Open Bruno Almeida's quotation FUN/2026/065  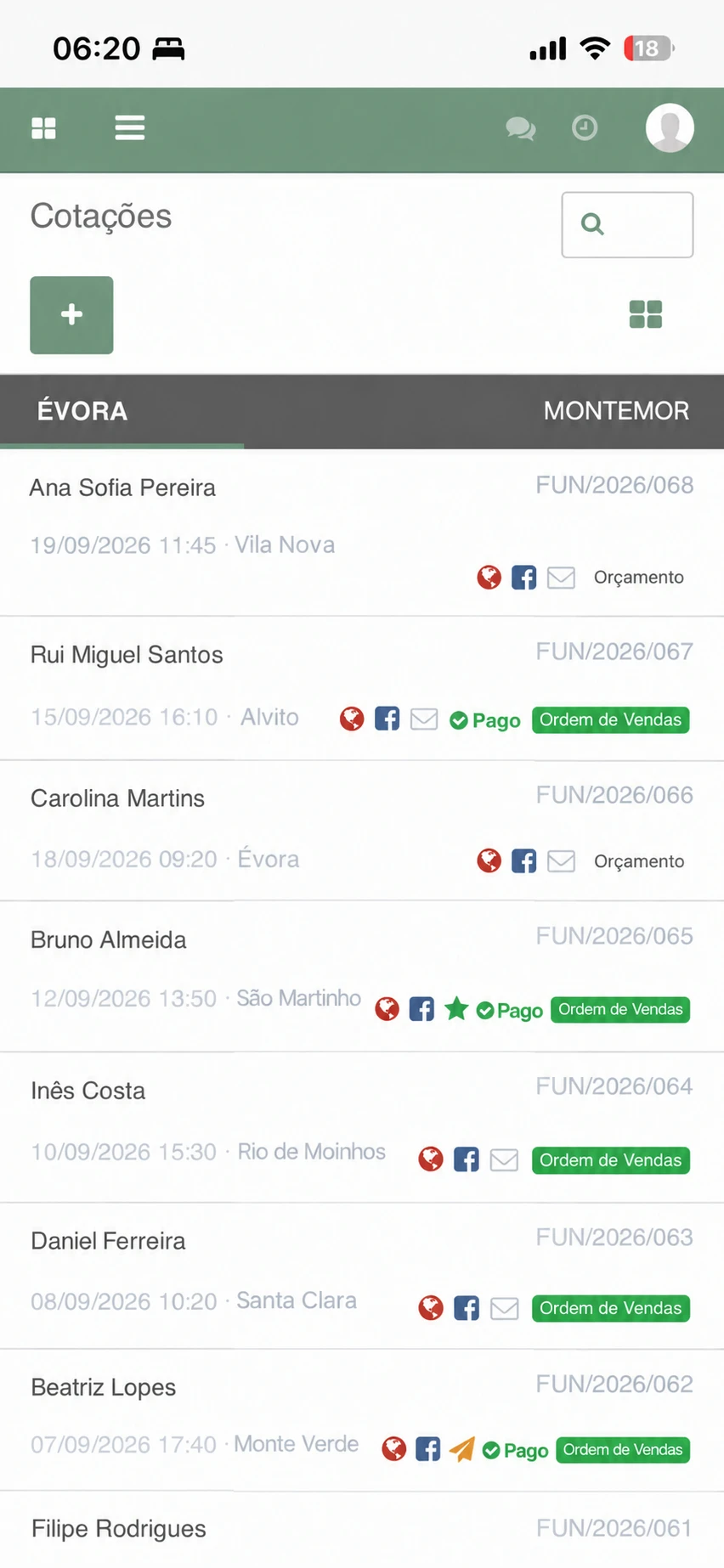click(362, 977)
